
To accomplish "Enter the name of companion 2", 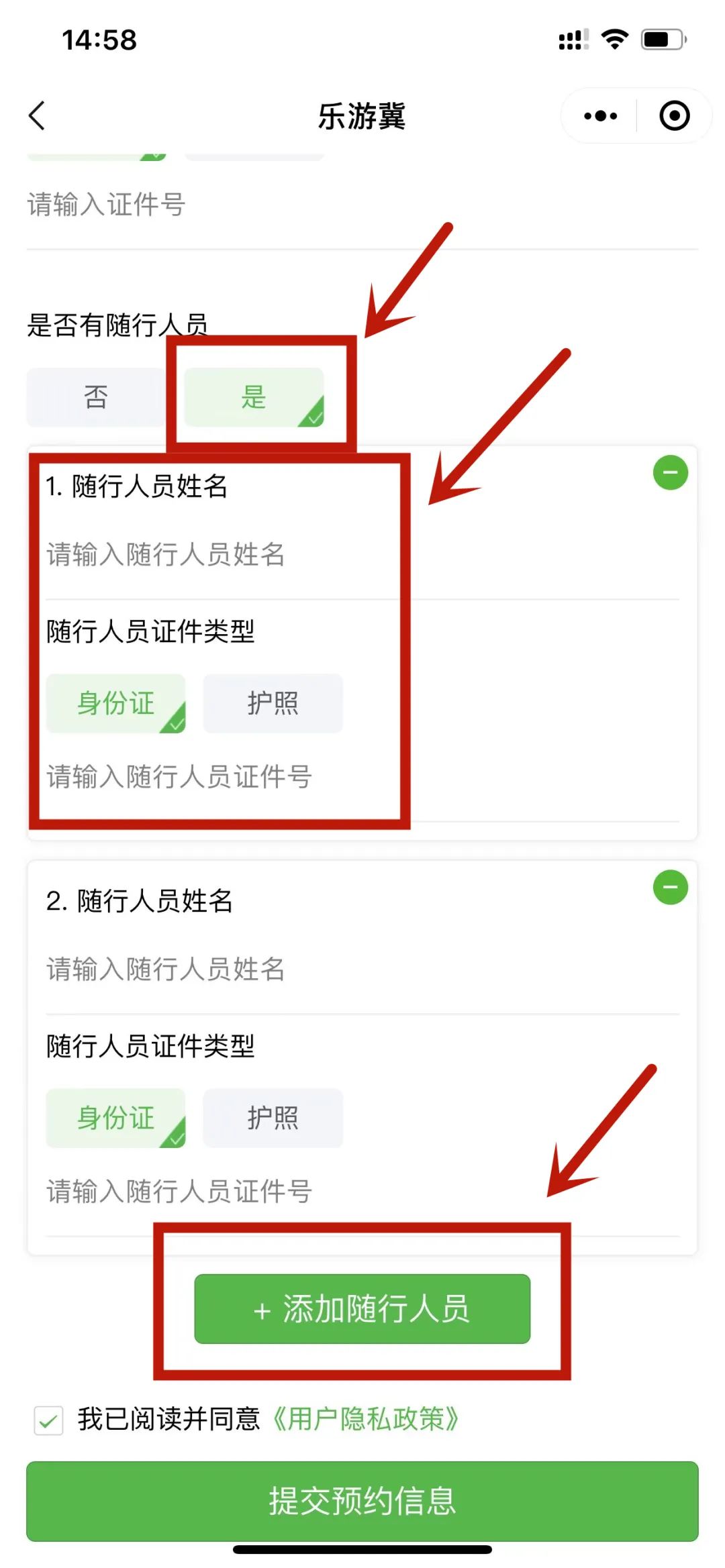I will click(x=362, y=970).
